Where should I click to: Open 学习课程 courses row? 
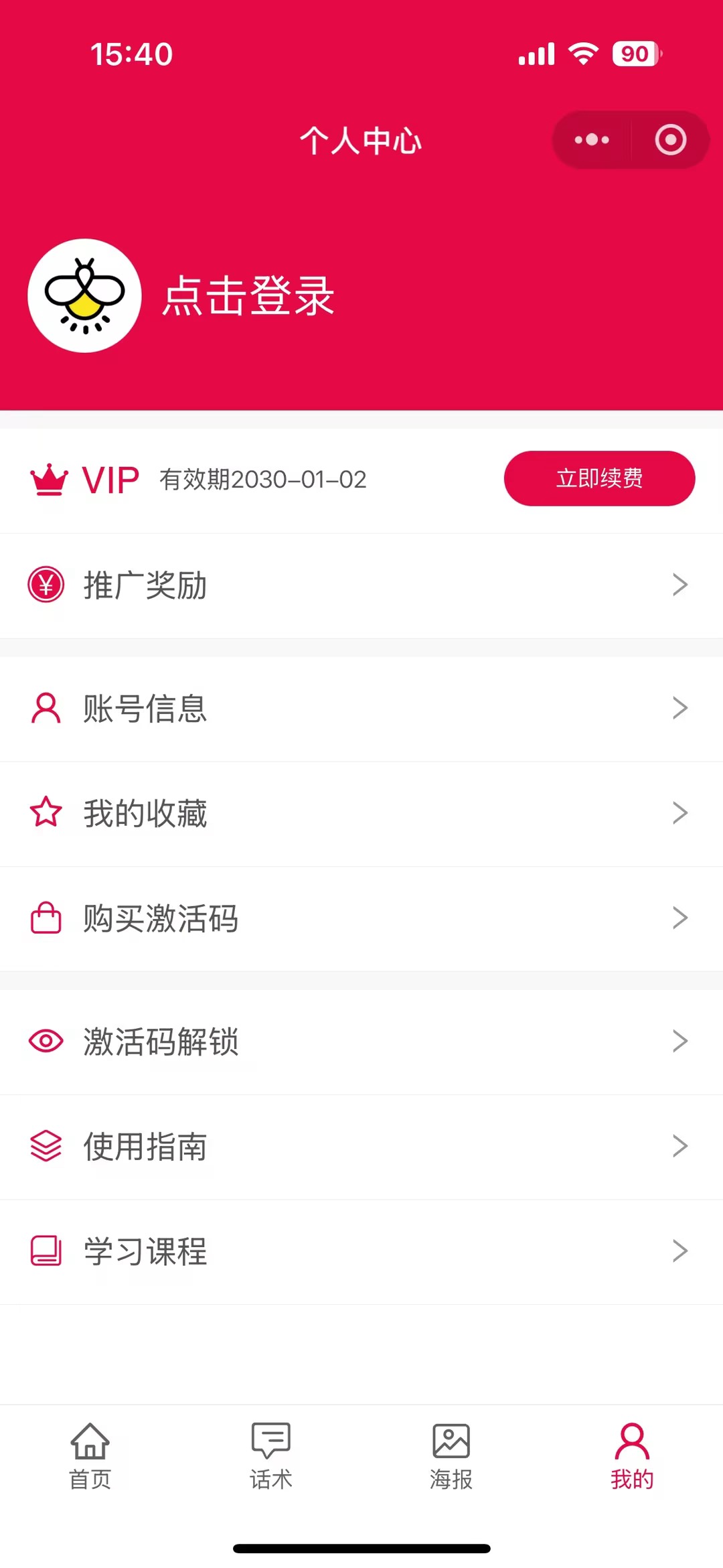coord(361,1251)
